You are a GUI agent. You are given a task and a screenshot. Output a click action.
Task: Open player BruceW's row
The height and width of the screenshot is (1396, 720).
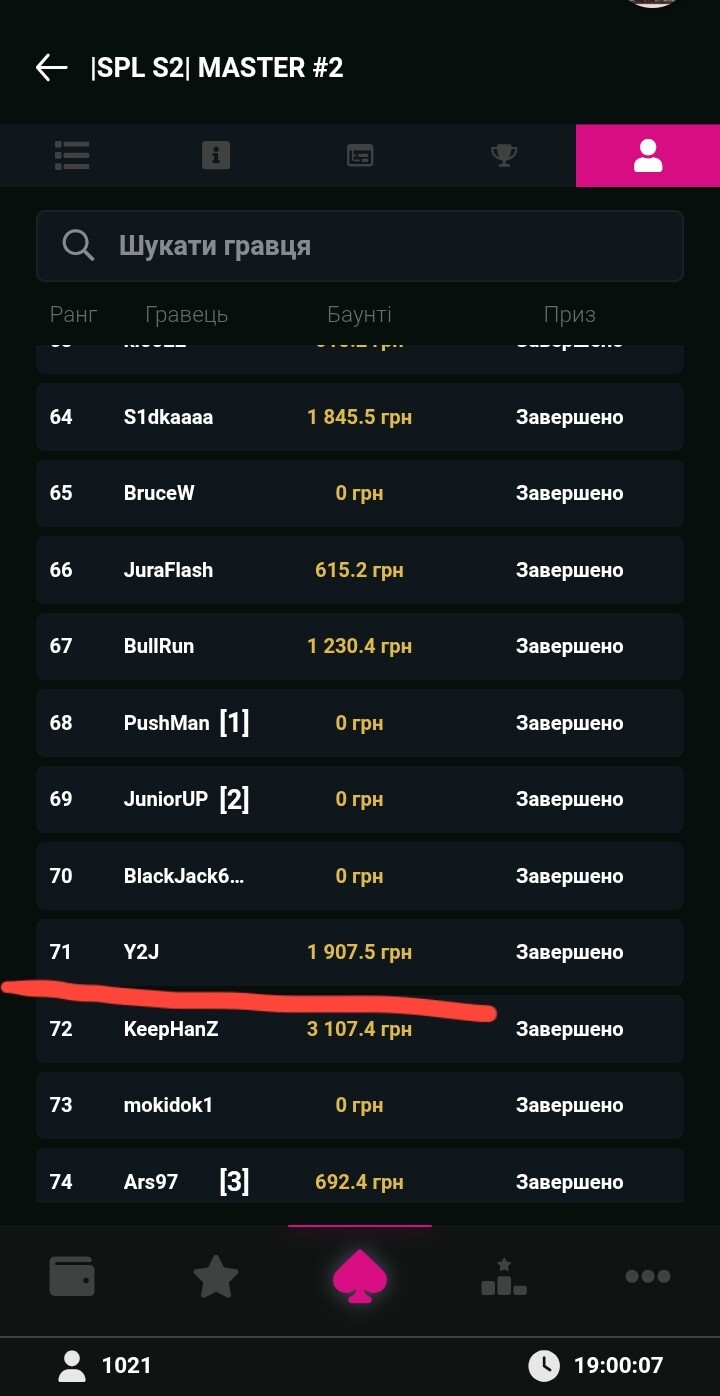click(360, 493)
